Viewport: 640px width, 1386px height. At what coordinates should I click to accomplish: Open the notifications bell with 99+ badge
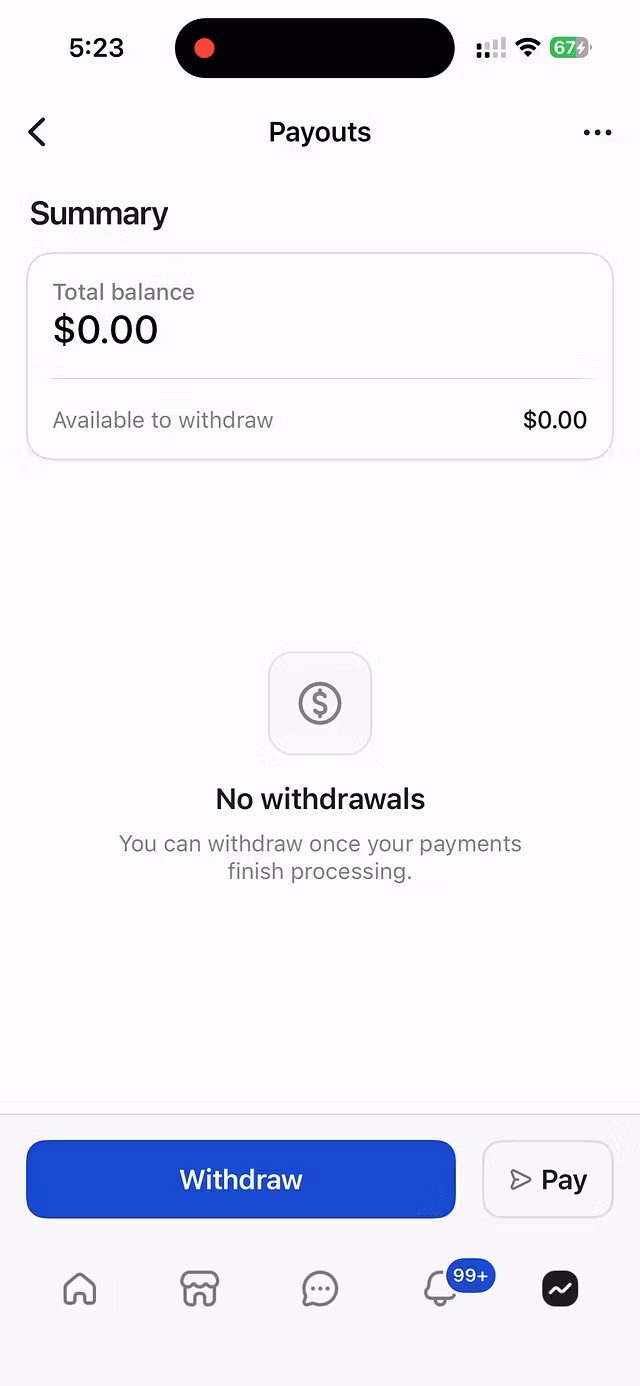click(x=440, y=1289)
